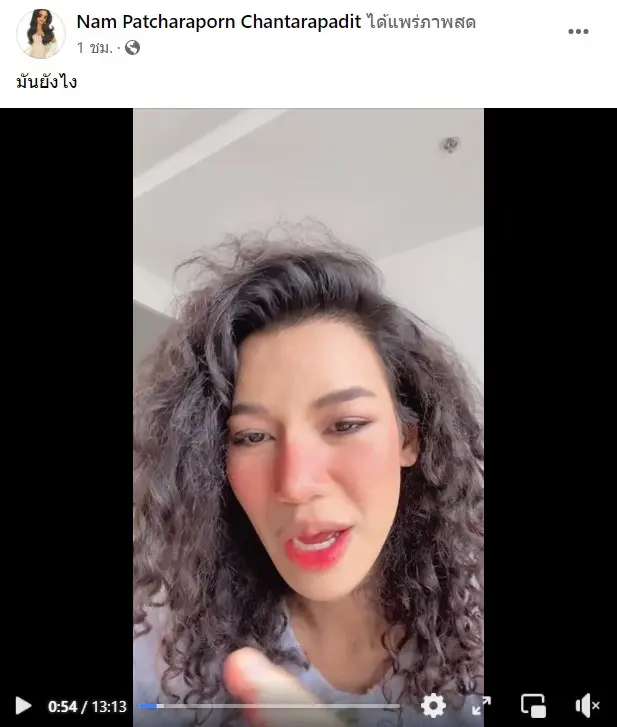The width and height of the screenshot is (617, 727).
Task: Open video settings gear
Action: (x=433, y=706)
